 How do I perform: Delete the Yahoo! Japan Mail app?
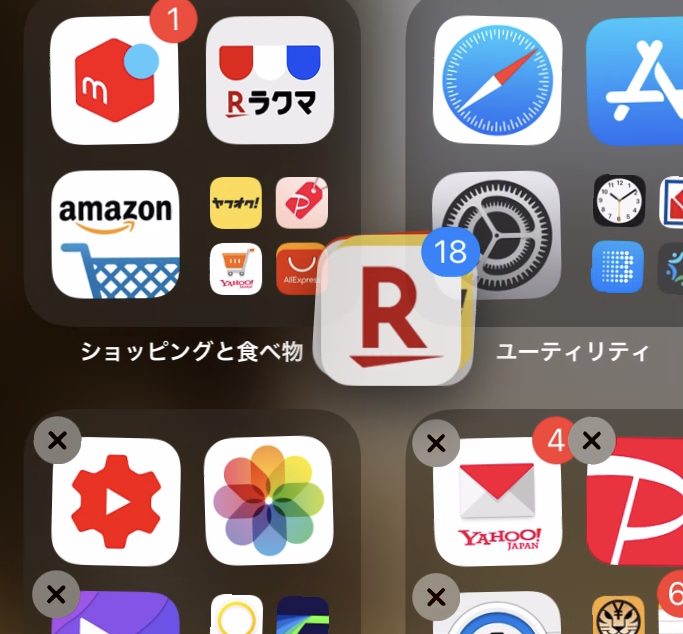coord(436,443)
